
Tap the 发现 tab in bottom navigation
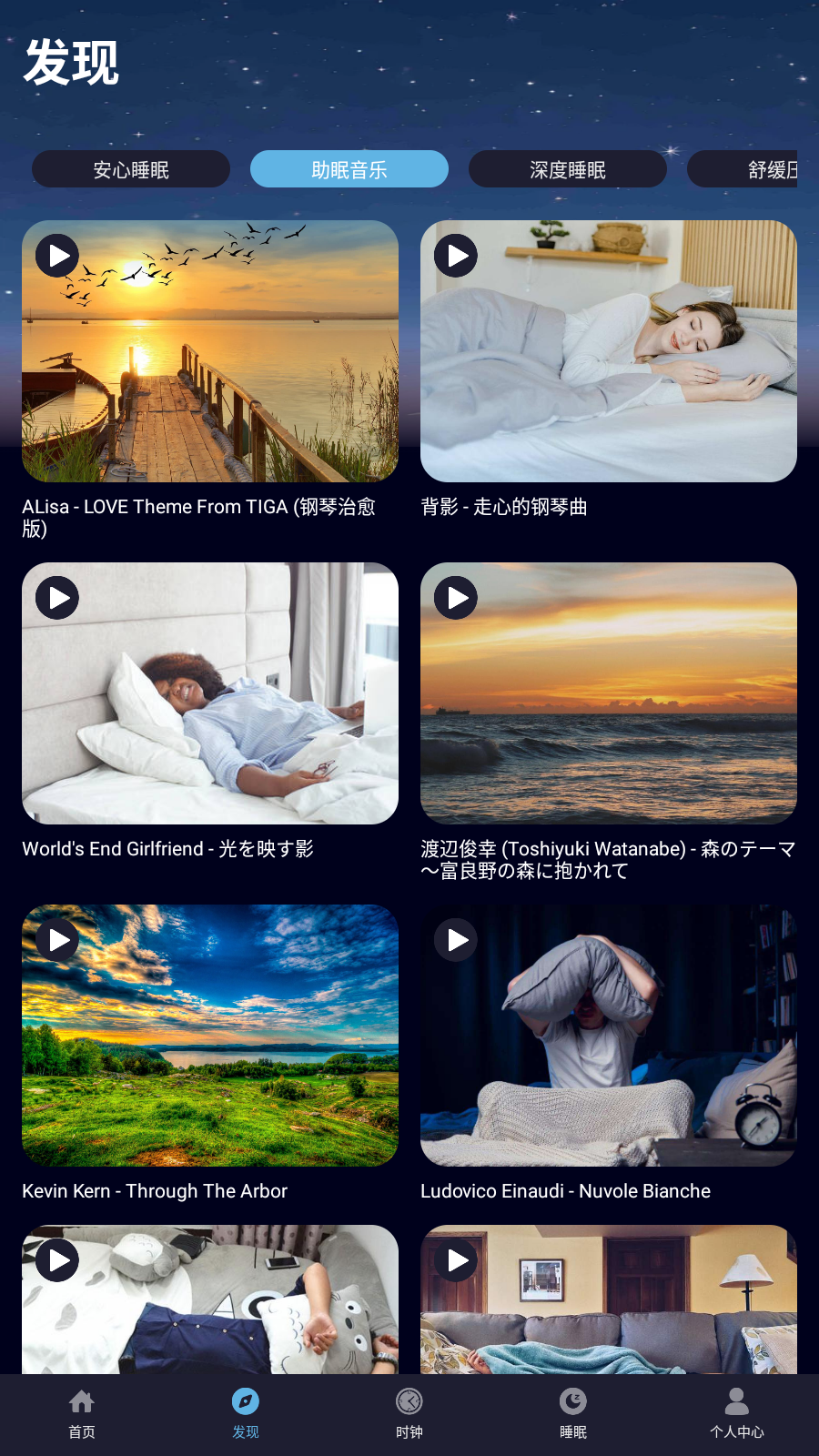click(246, 1412)
